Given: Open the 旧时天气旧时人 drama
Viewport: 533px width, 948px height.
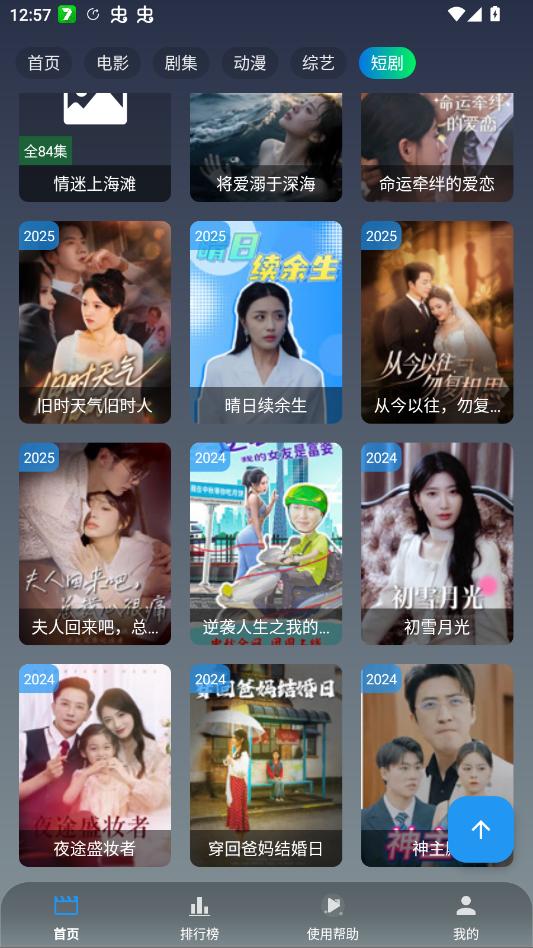Looking at the screenshot, I should coord(95,322).
